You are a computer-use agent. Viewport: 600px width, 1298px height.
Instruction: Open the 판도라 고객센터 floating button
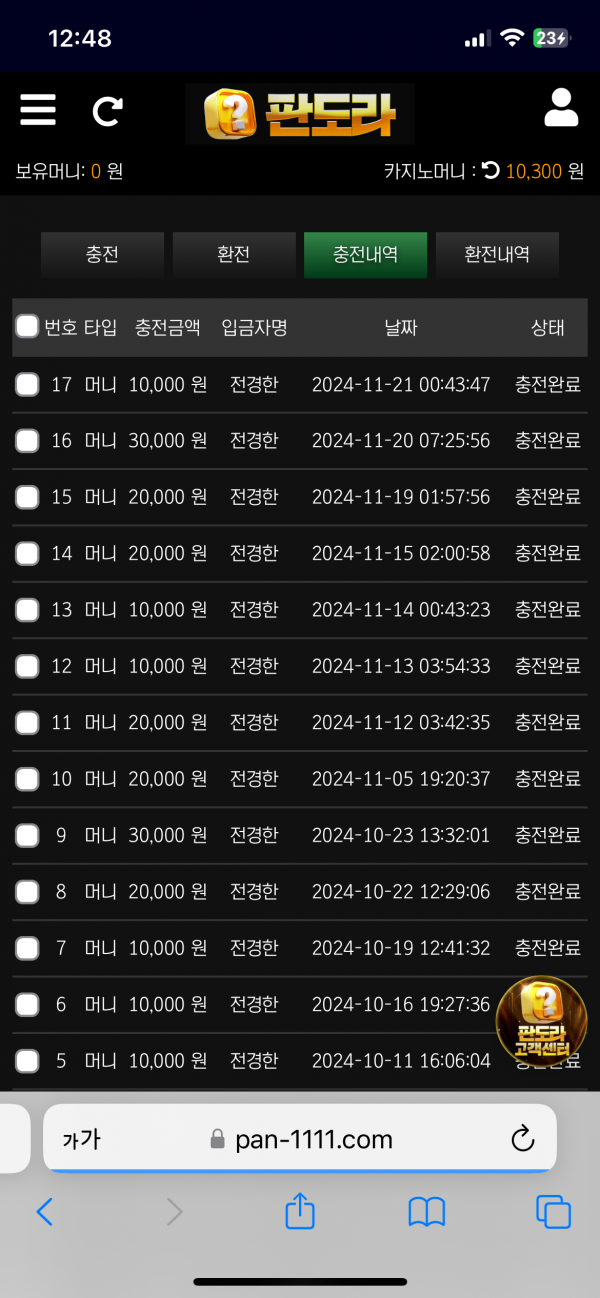(x=542, y=1018)
